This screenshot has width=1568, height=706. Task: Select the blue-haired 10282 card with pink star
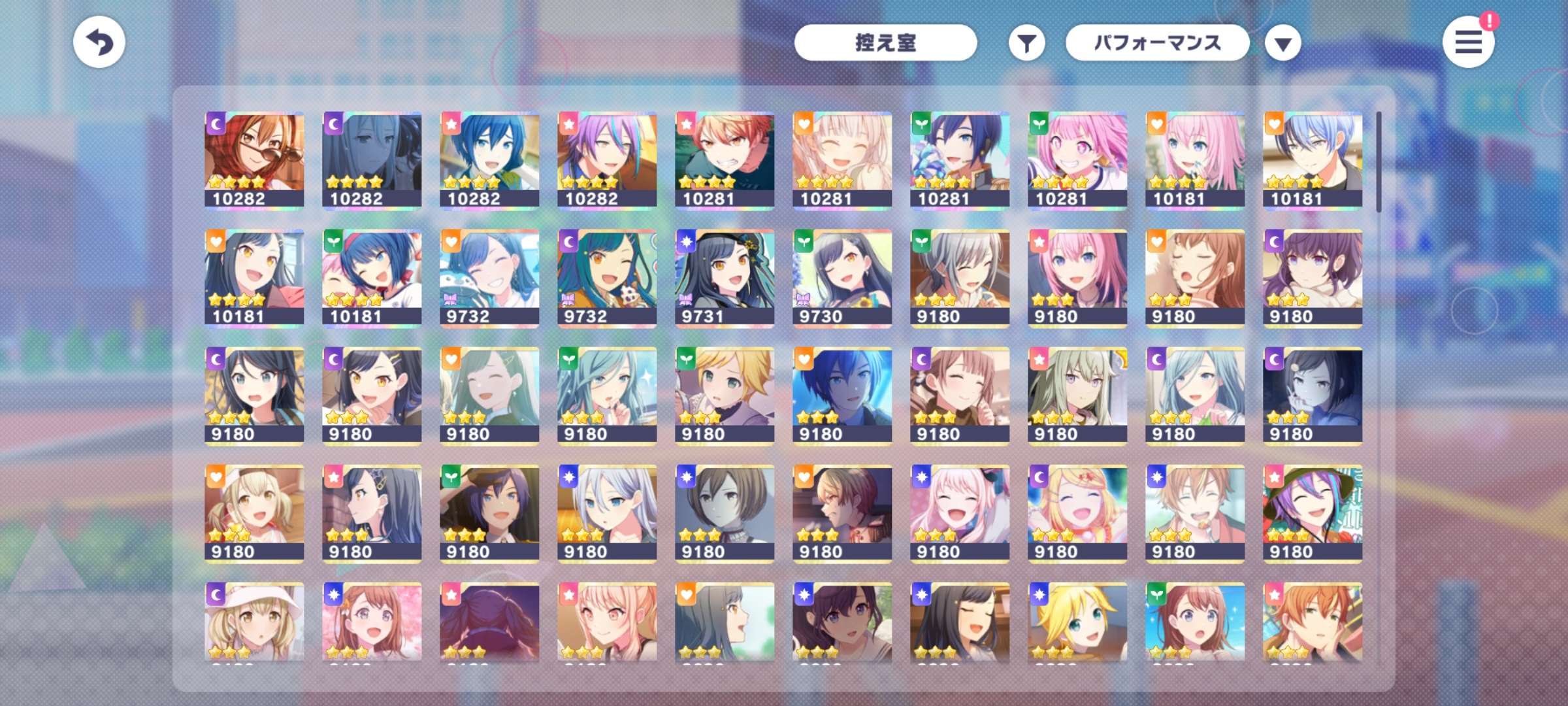coord(489,160)
